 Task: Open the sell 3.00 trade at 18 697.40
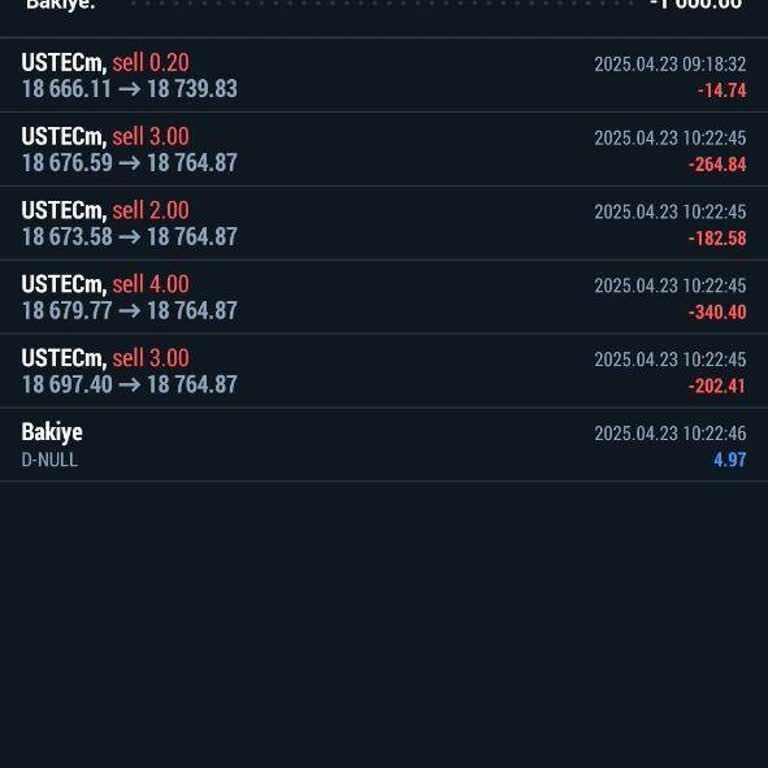[384, 371]
